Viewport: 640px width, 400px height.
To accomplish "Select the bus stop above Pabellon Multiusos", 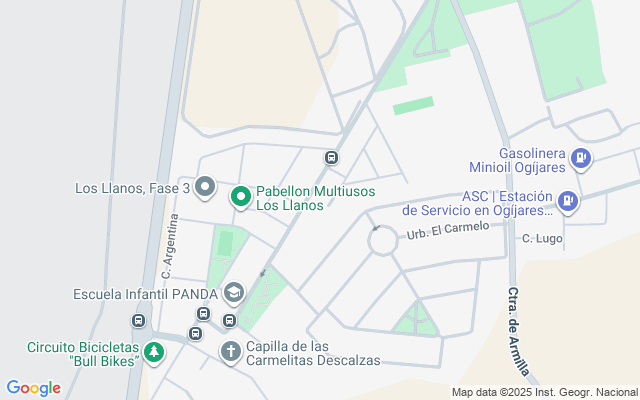I will [331, 158].
